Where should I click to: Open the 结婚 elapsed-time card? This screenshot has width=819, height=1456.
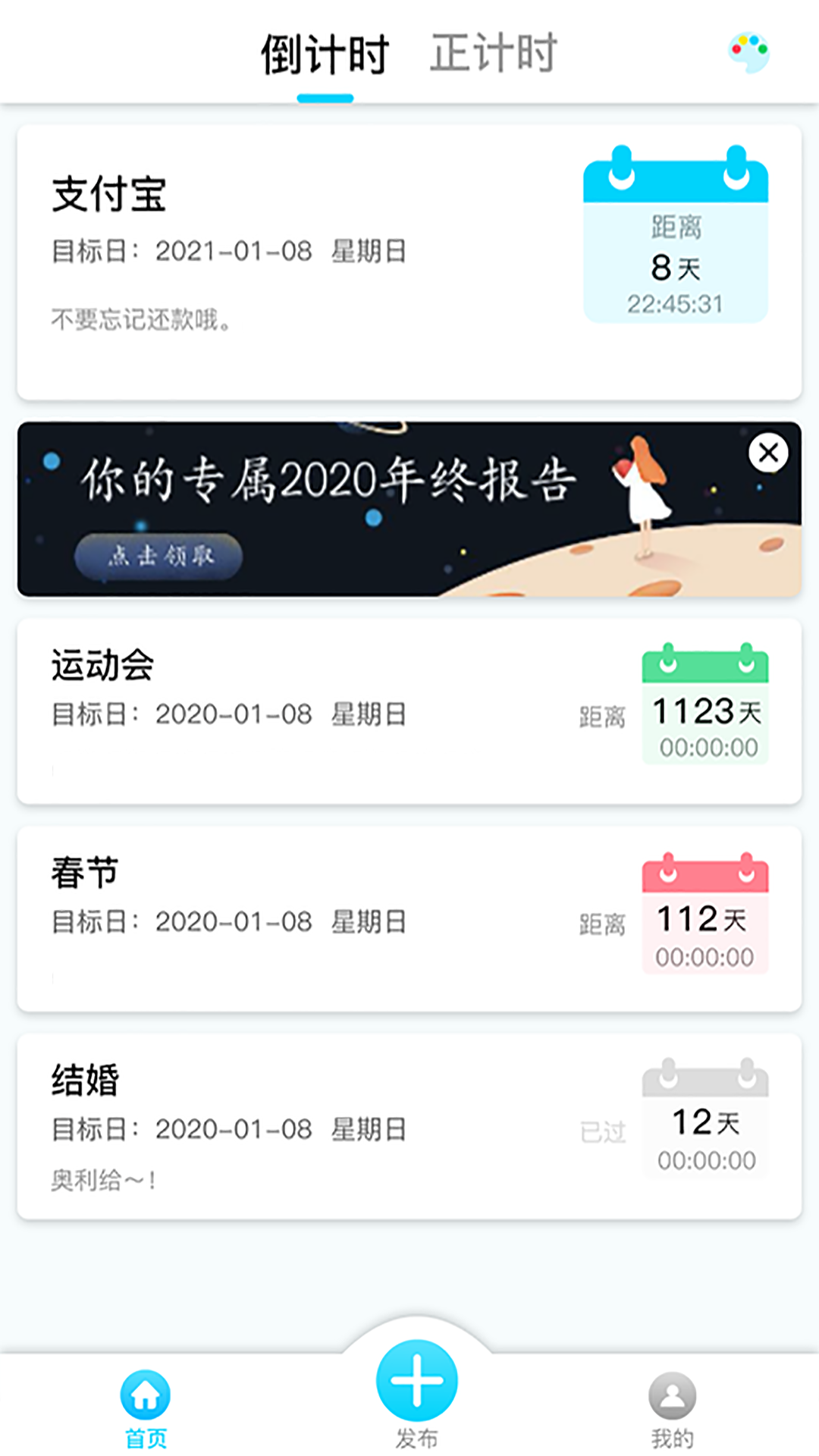click(x=303, y=1122)
